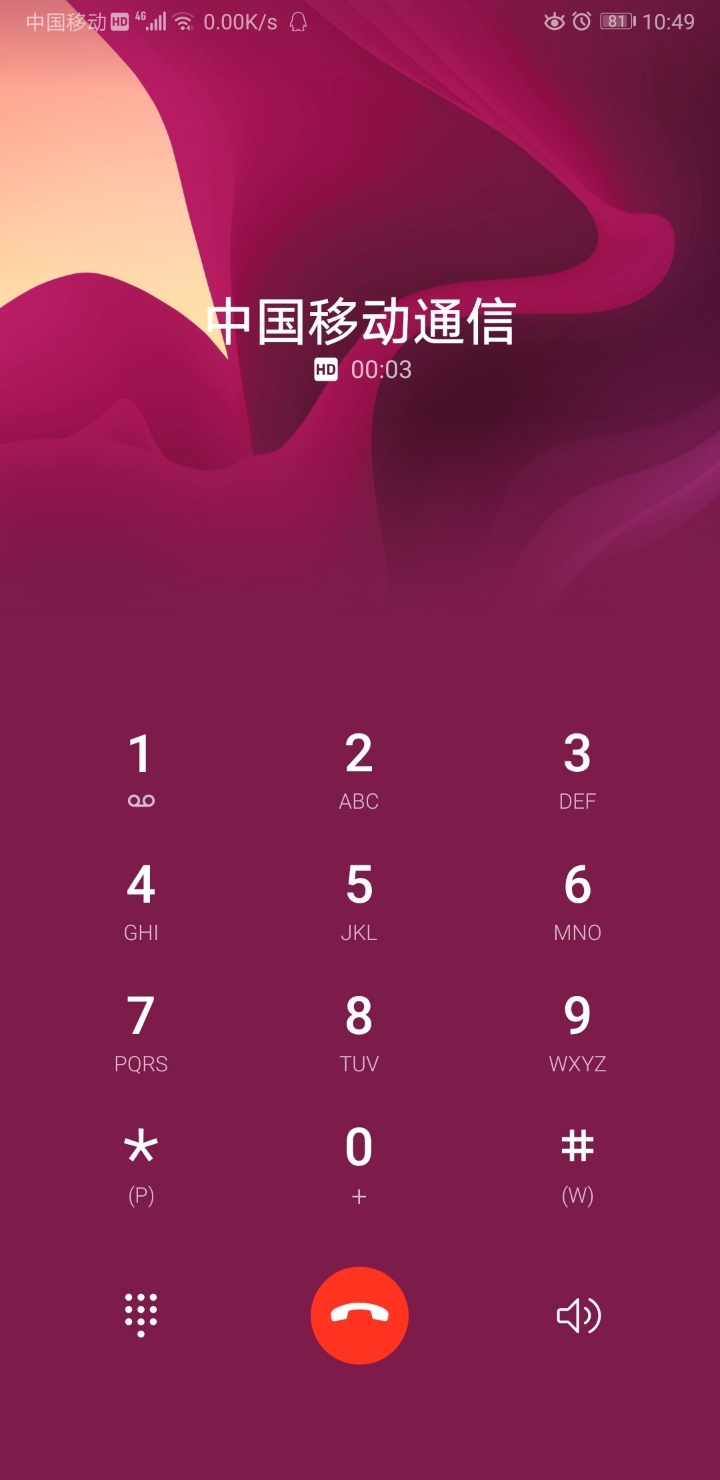Enter digit 3 DEF

click(577, 768)
